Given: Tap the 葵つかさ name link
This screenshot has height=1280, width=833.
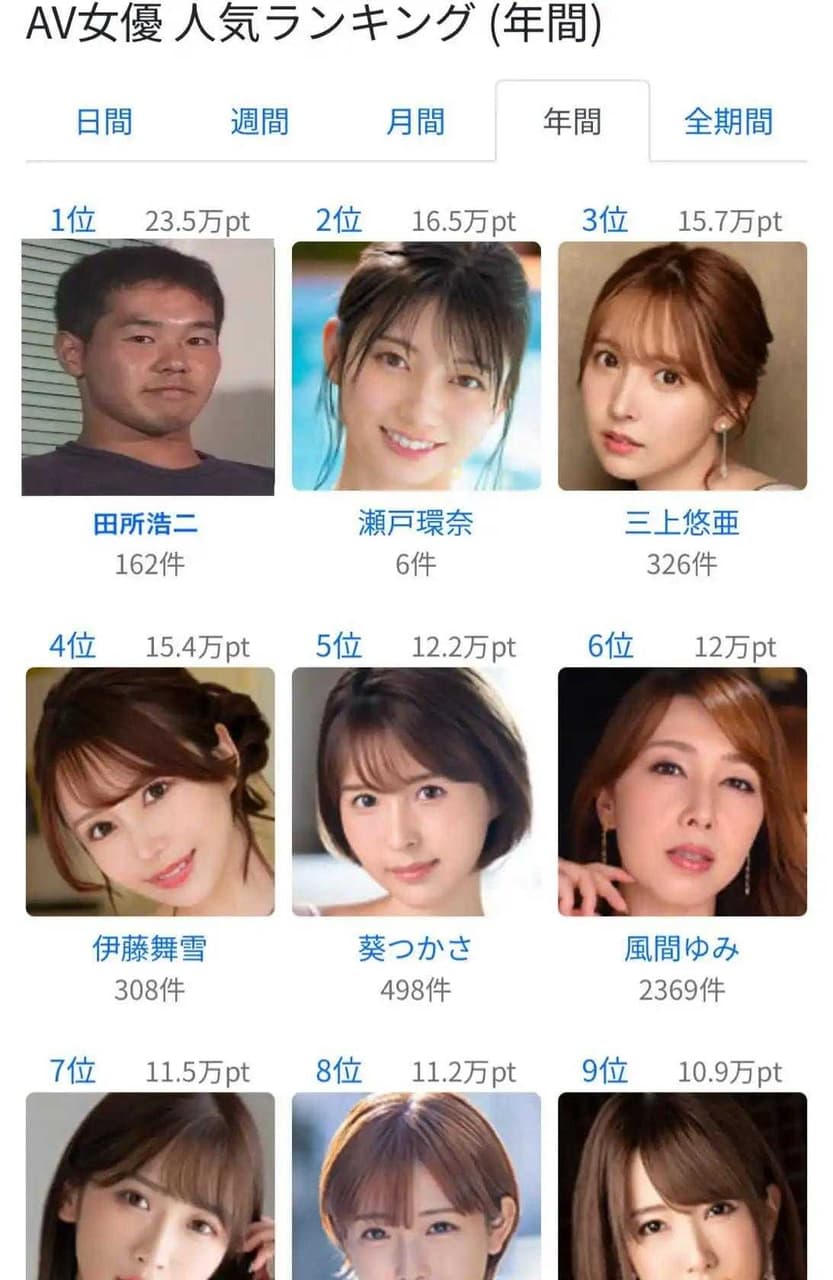Looking at the screenshot, I should click(415, 949).
